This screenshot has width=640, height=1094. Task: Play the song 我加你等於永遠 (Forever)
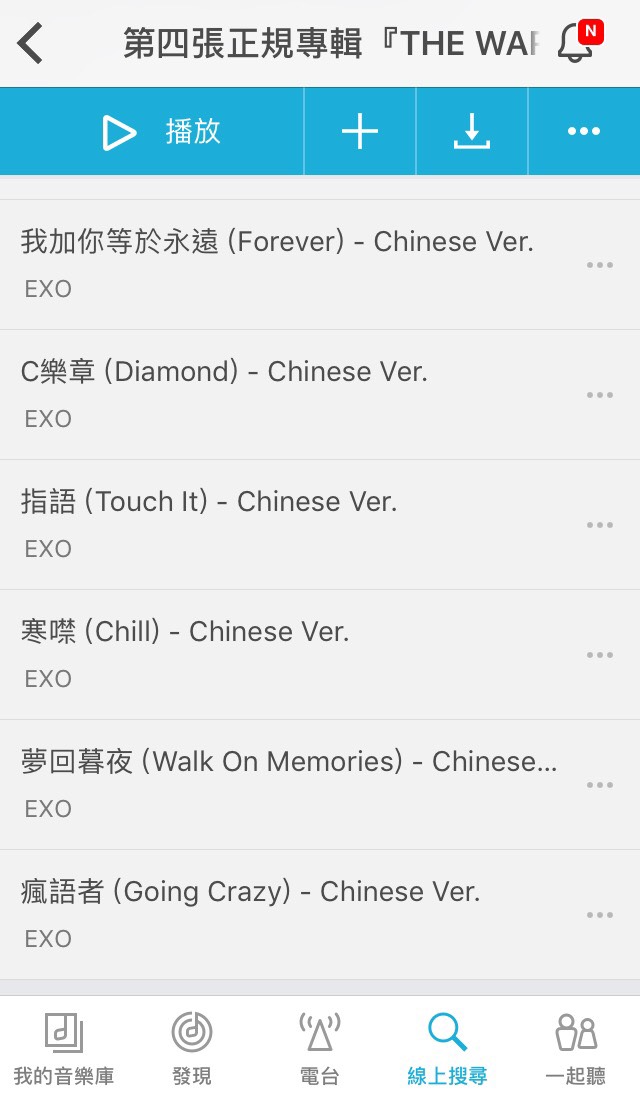(277, 263)
